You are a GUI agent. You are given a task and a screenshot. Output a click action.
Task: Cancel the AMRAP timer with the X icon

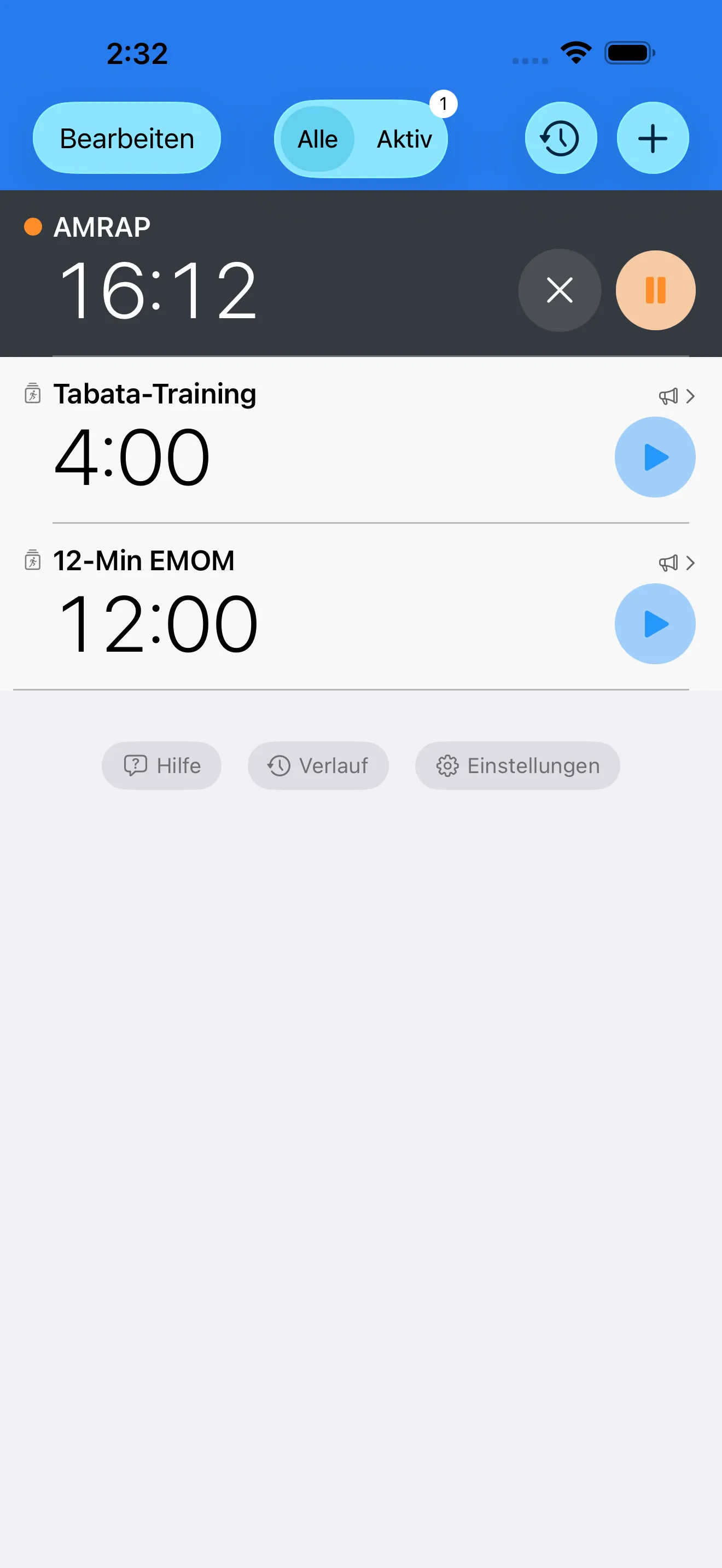point(560,290)
